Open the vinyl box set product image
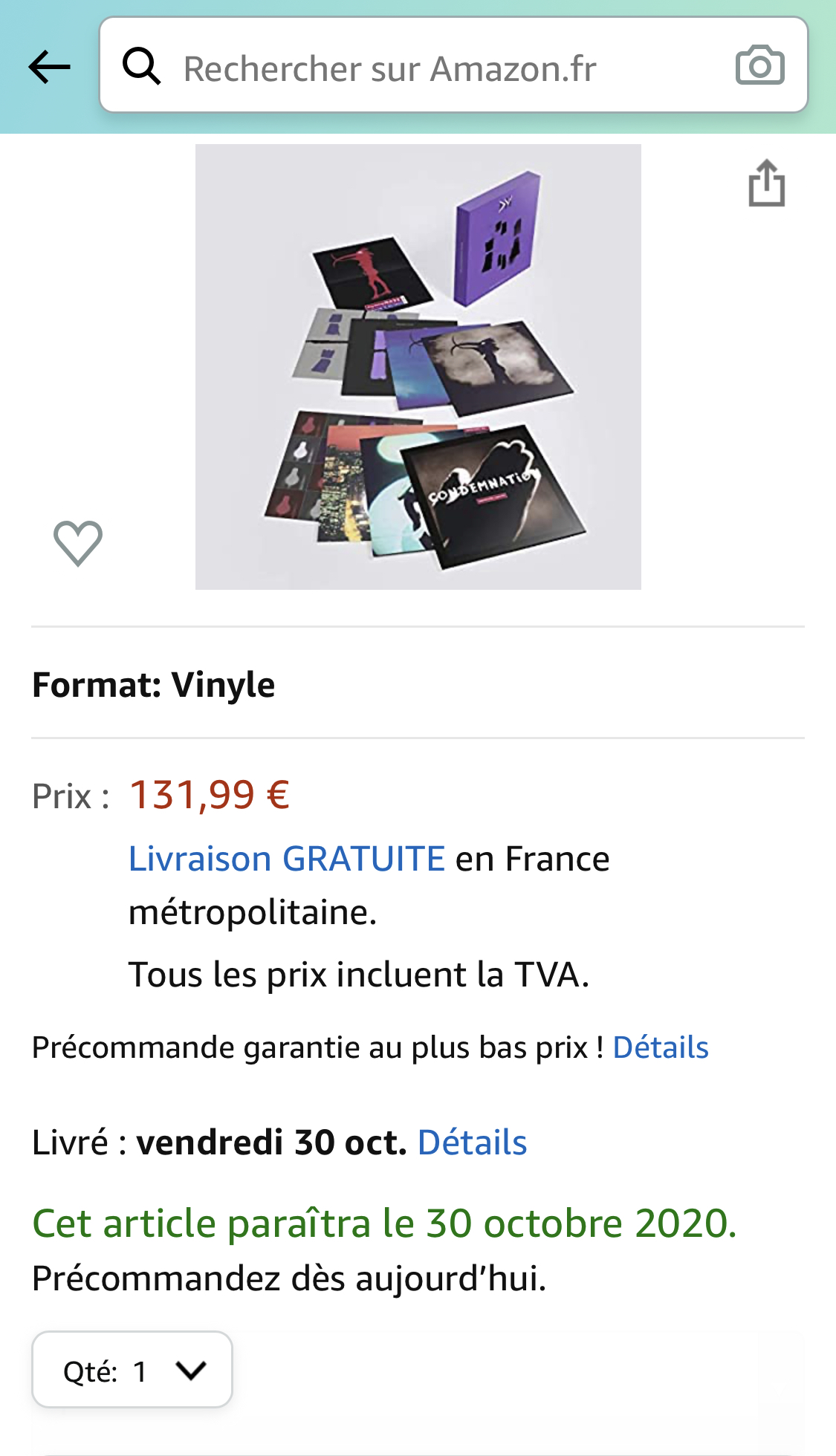Screen dimensions: 836x1456 click(x=418, y=366)
